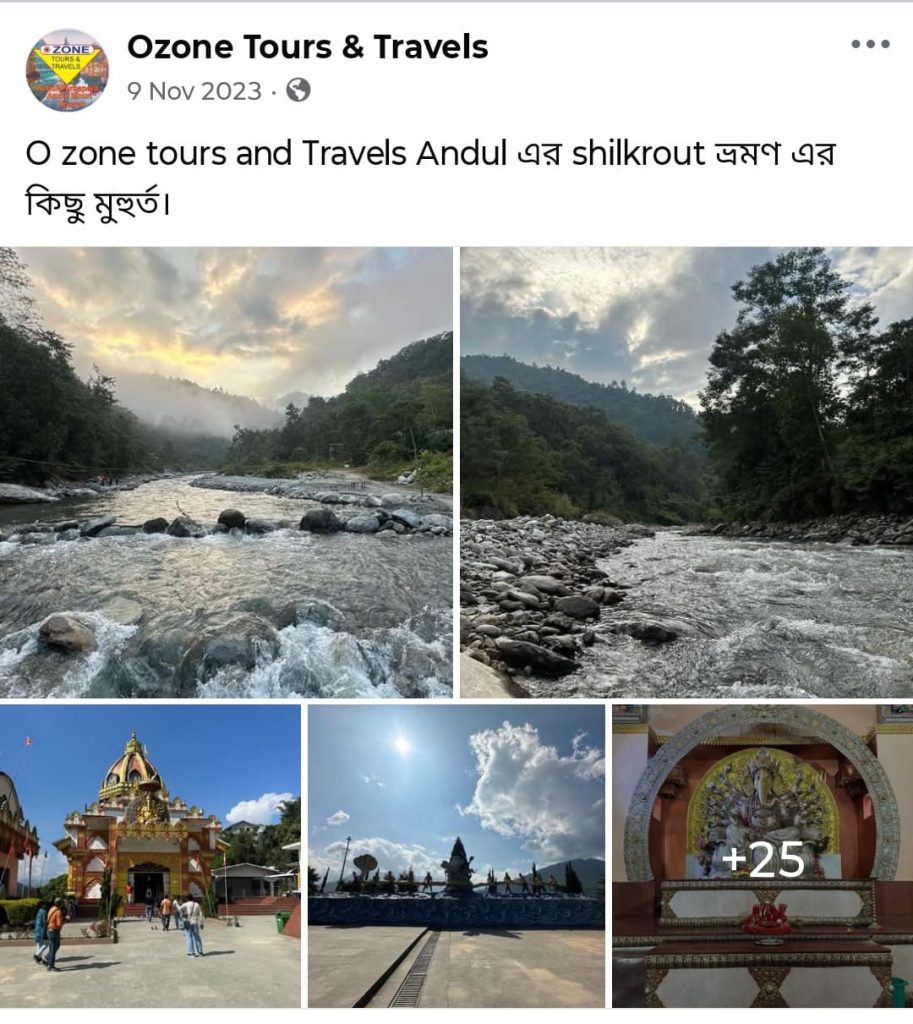The width and height of the screenshot is (913, 1024).
Task: Open the Ozone Tours & Travels page name
Action: (x=307, y=47)
